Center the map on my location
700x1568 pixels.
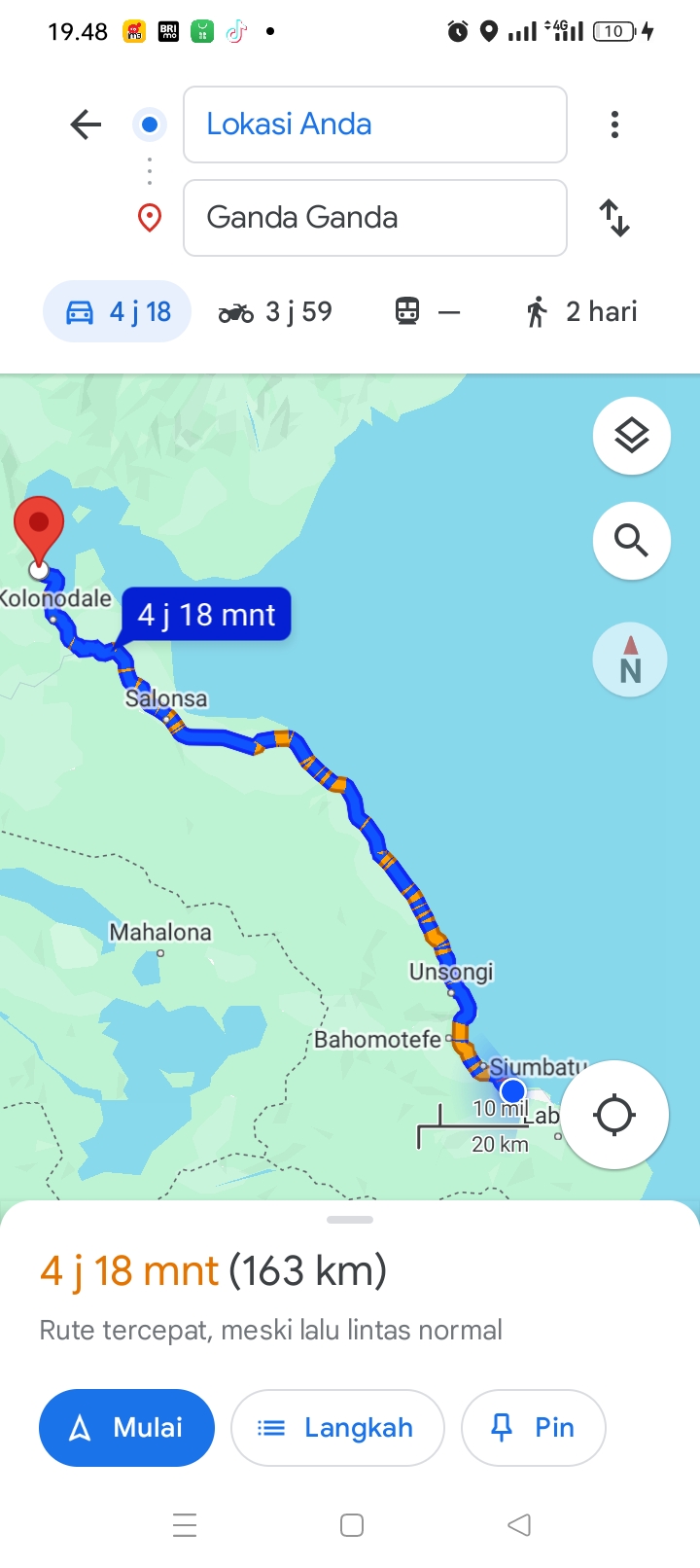tap(614, 1115)
